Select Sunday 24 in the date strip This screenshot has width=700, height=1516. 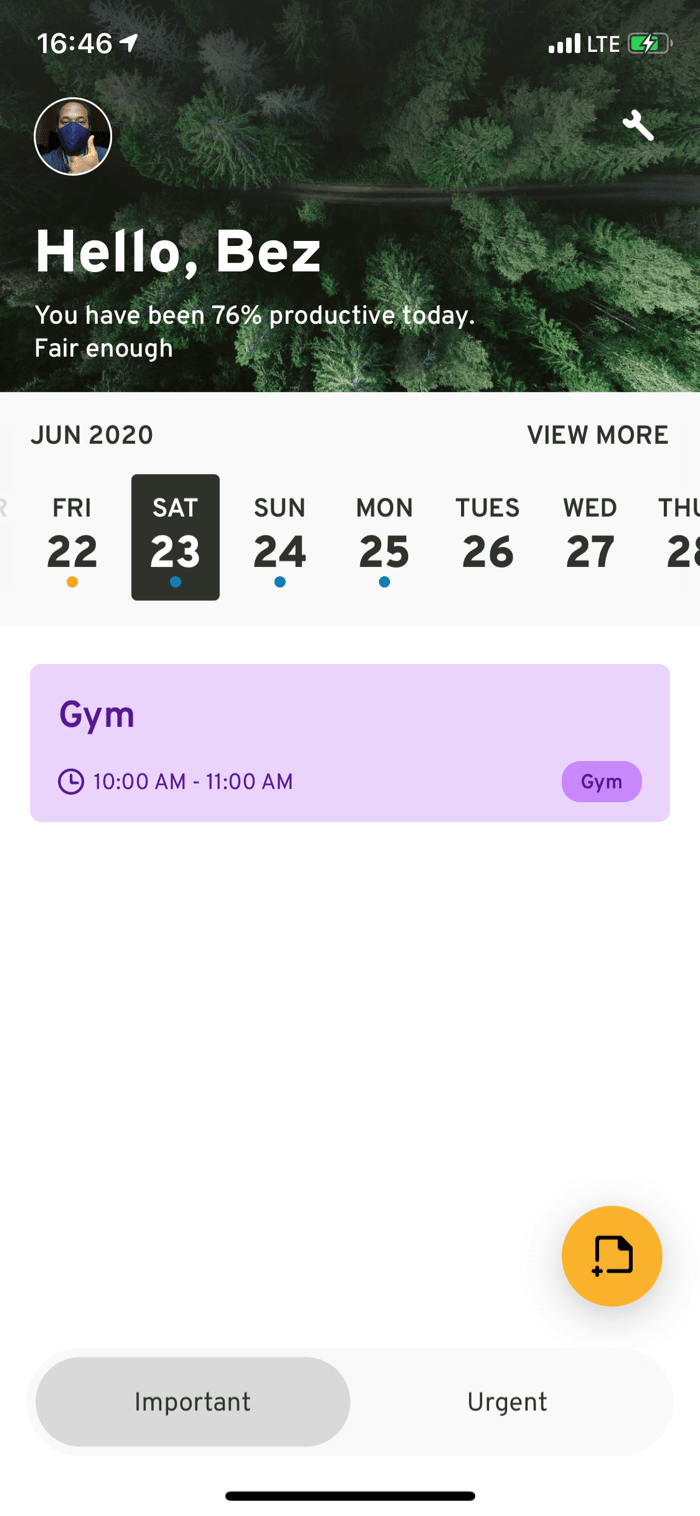tap(280, 538)
